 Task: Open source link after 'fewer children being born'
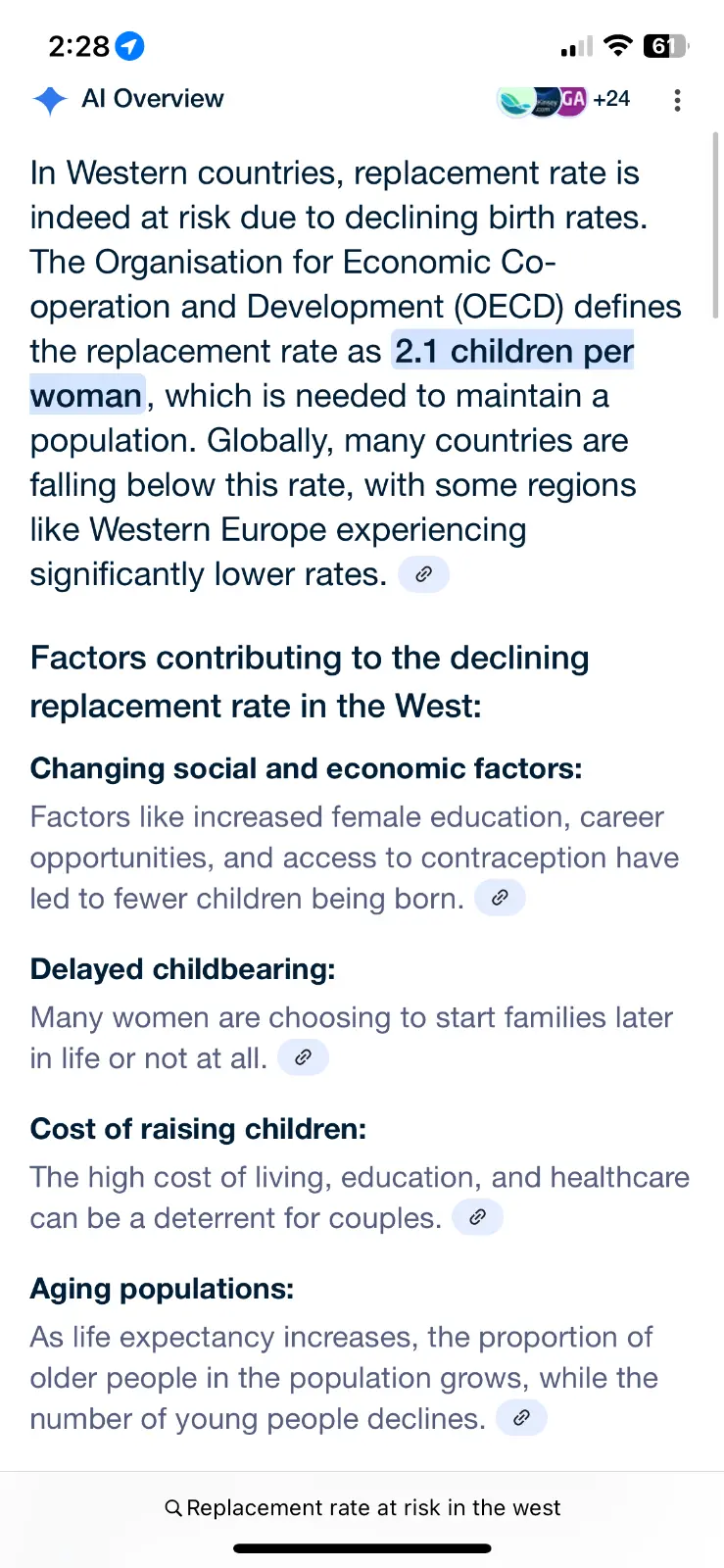500,897
